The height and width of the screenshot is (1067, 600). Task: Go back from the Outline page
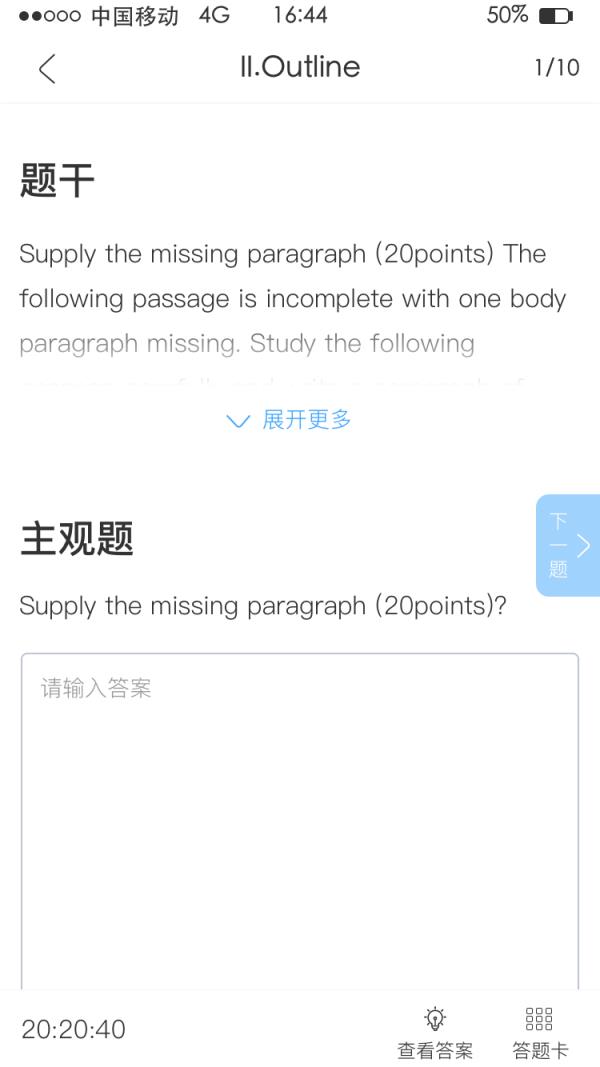click(47, 68)
